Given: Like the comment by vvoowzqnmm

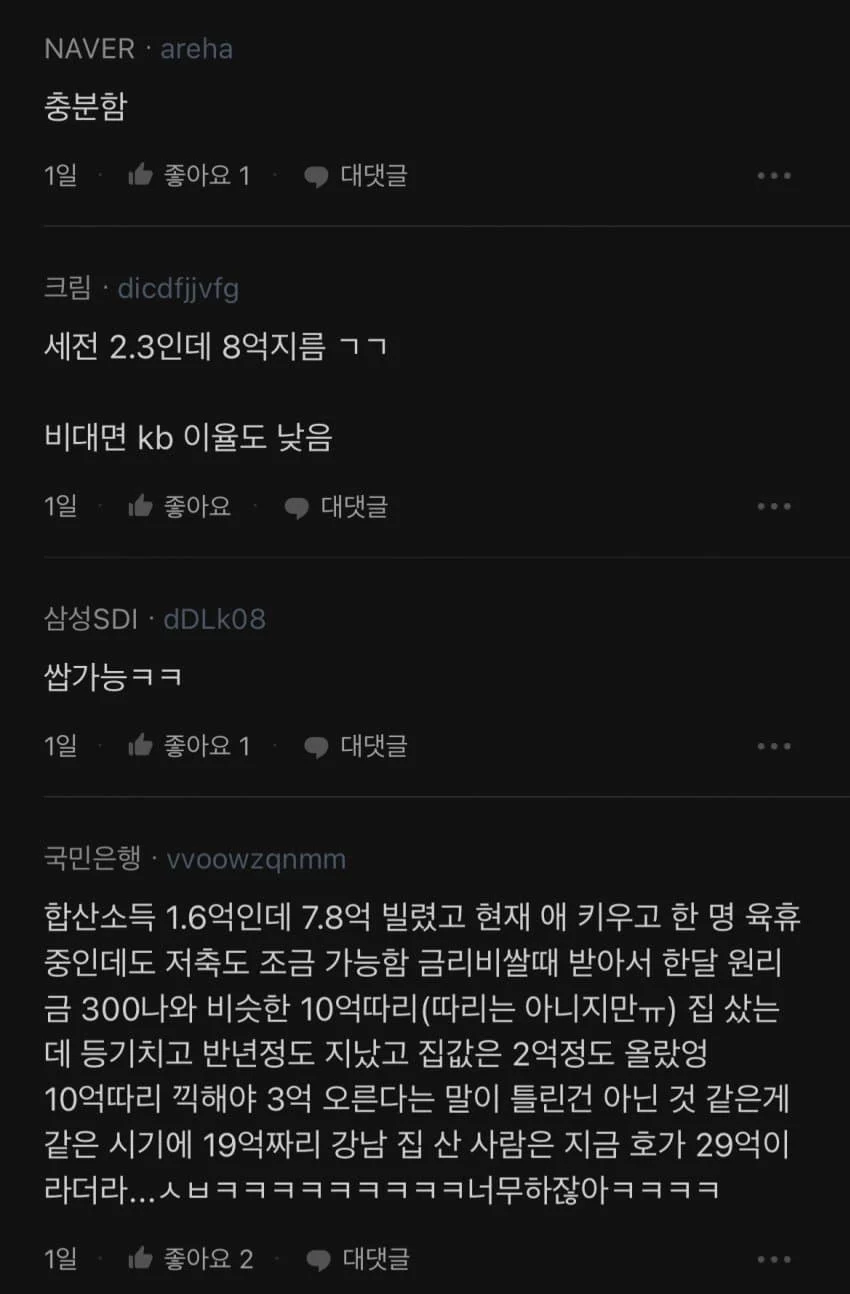Looking at the screenshot, I should [189, 1258].
